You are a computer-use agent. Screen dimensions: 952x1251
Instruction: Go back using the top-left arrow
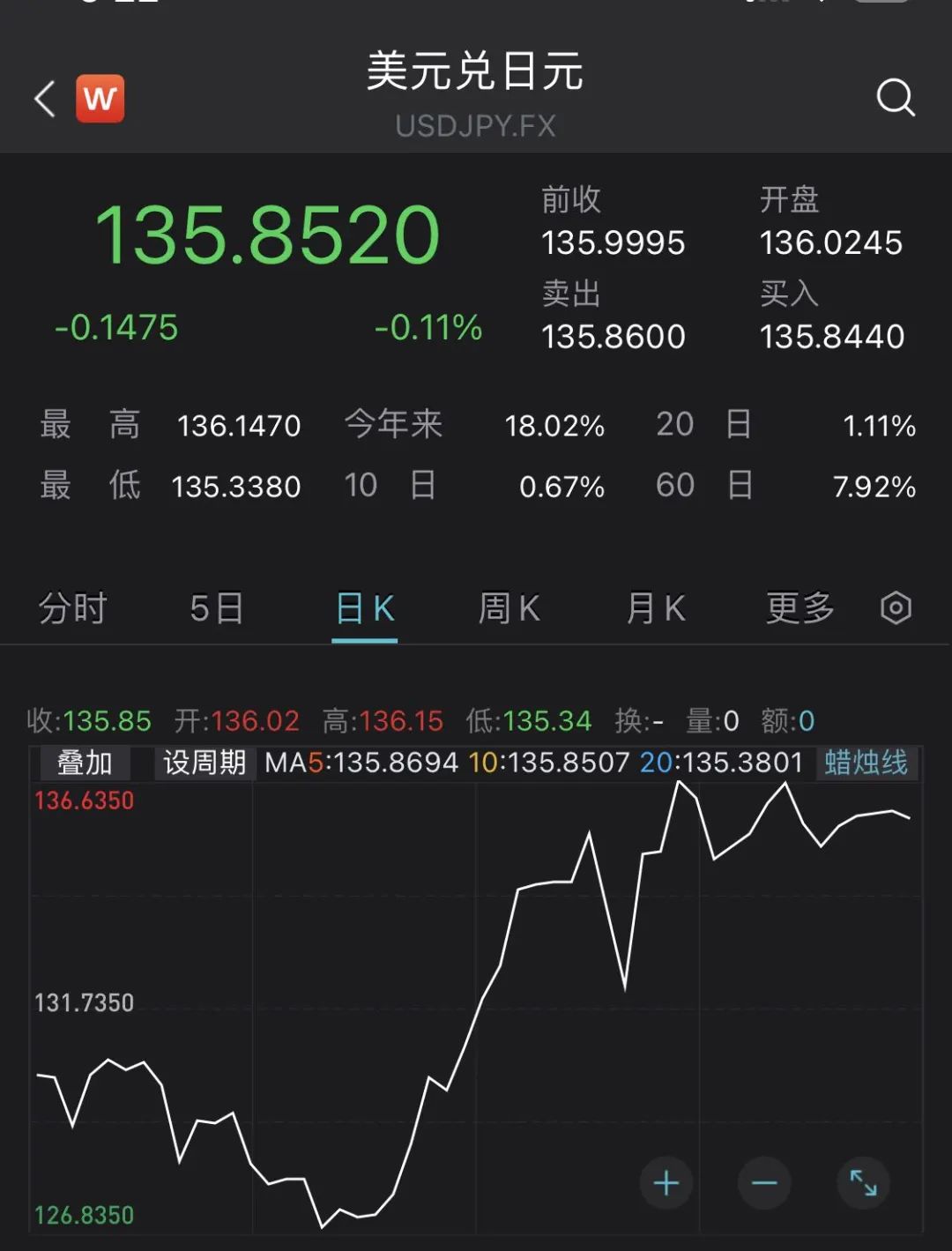(45, 99)
